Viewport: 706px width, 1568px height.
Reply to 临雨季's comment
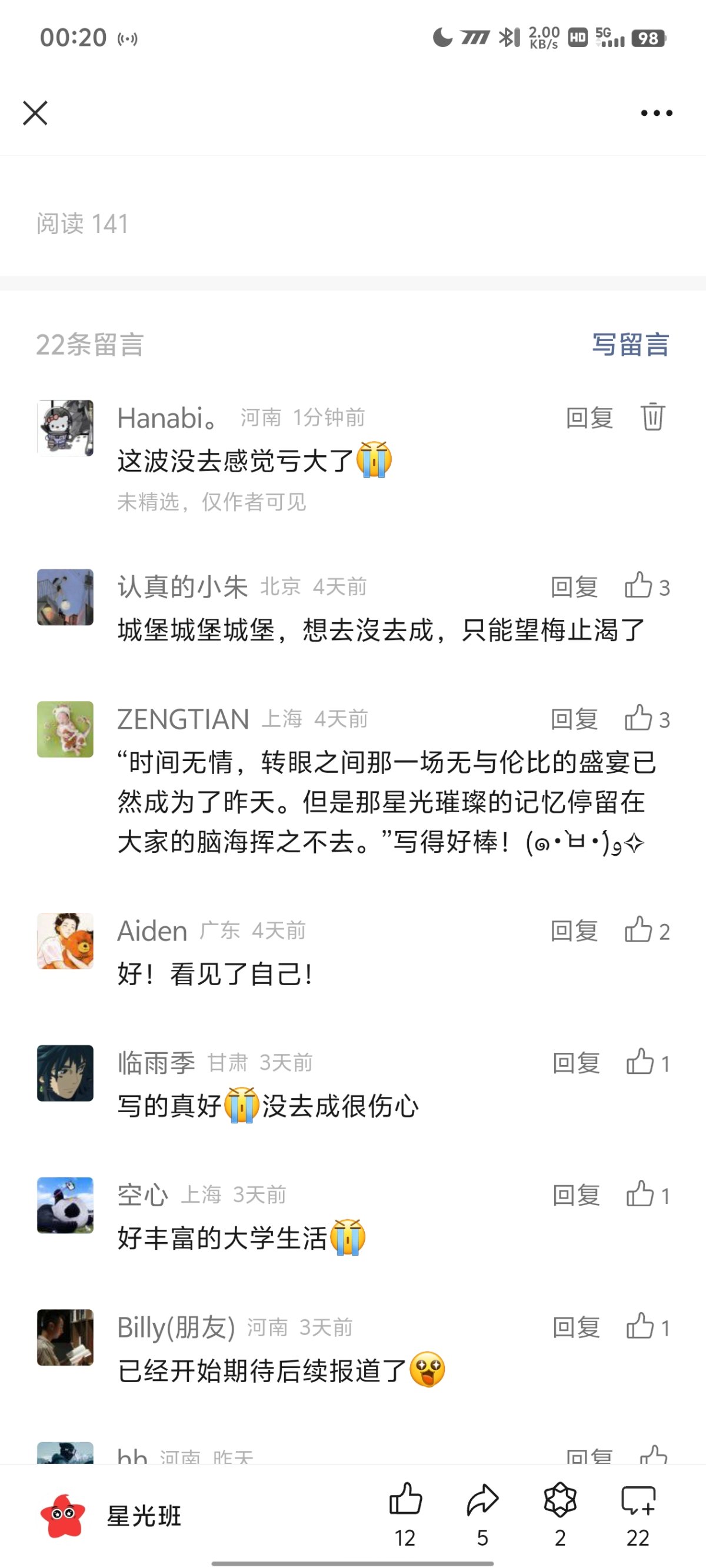(x=575, y=1063)
